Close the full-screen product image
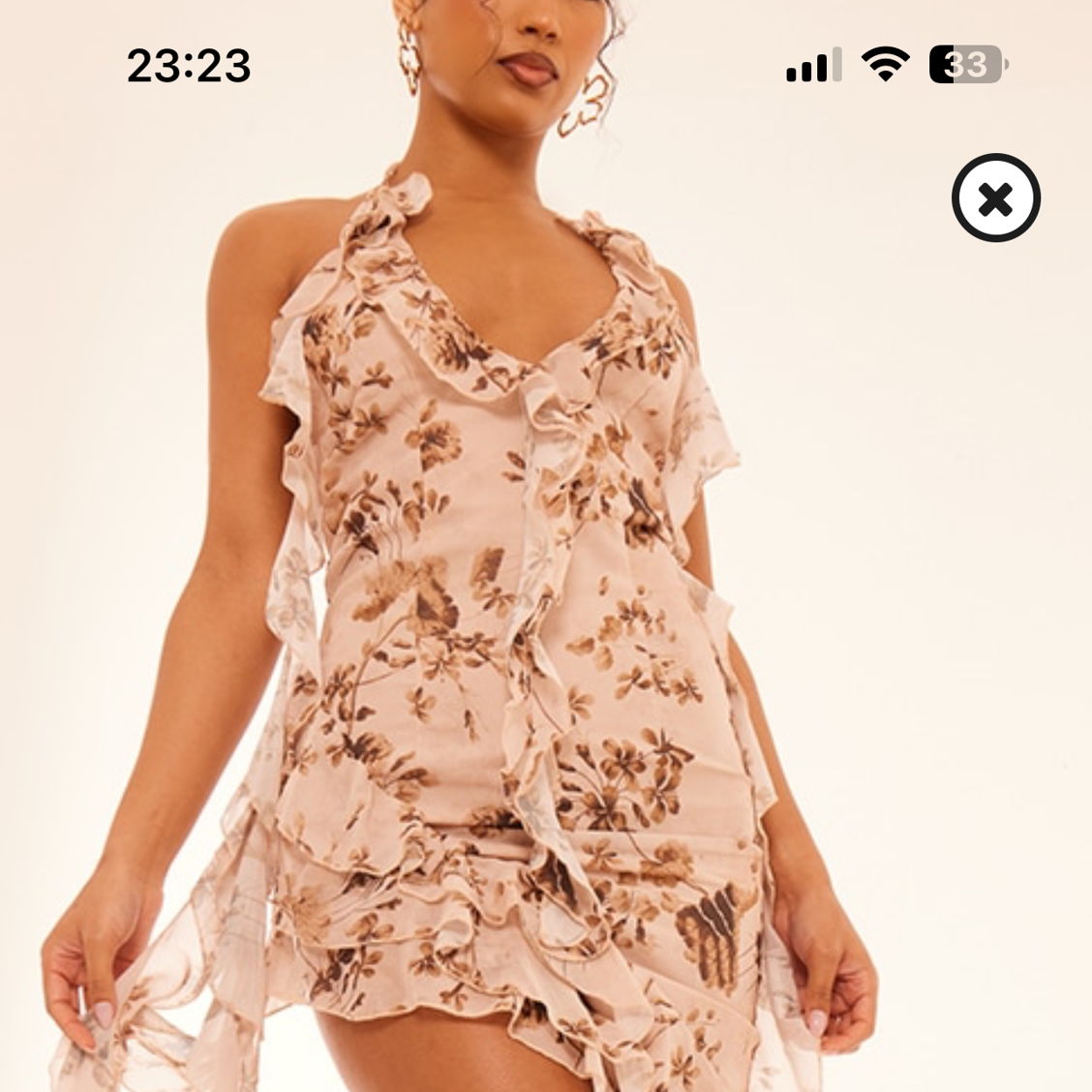 pos(995,198)
